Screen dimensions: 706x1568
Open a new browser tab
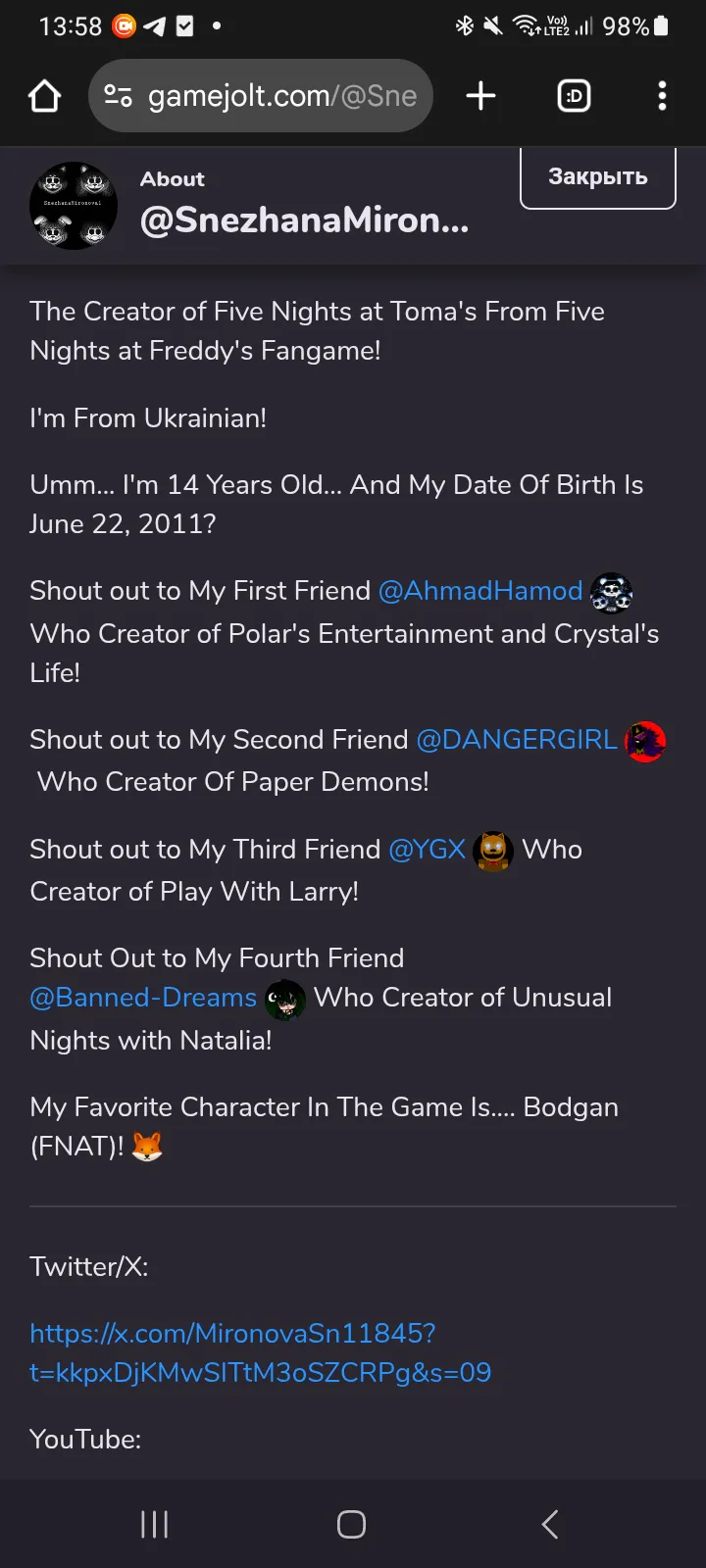pos(480,96)
